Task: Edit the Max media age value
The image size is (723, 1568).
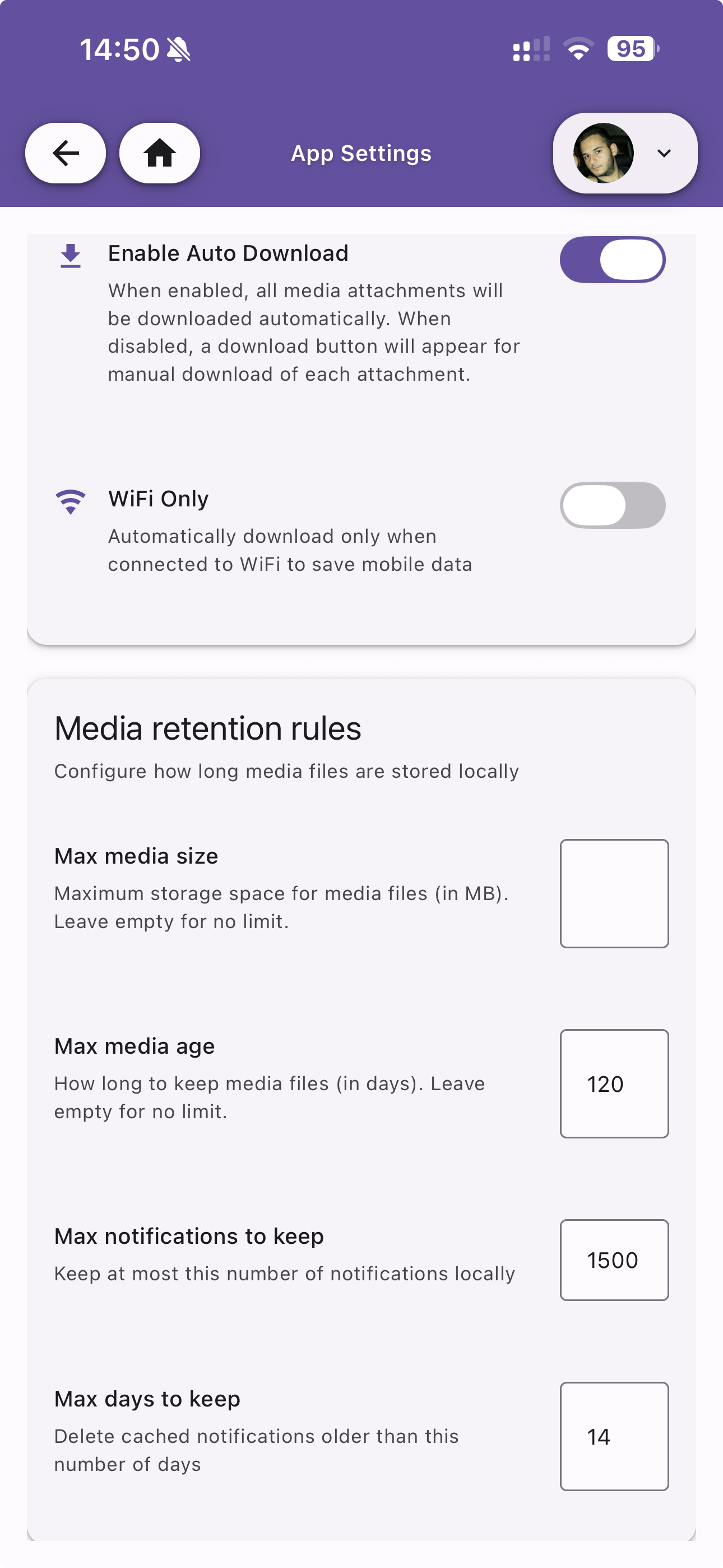Action: (614, 1083)
